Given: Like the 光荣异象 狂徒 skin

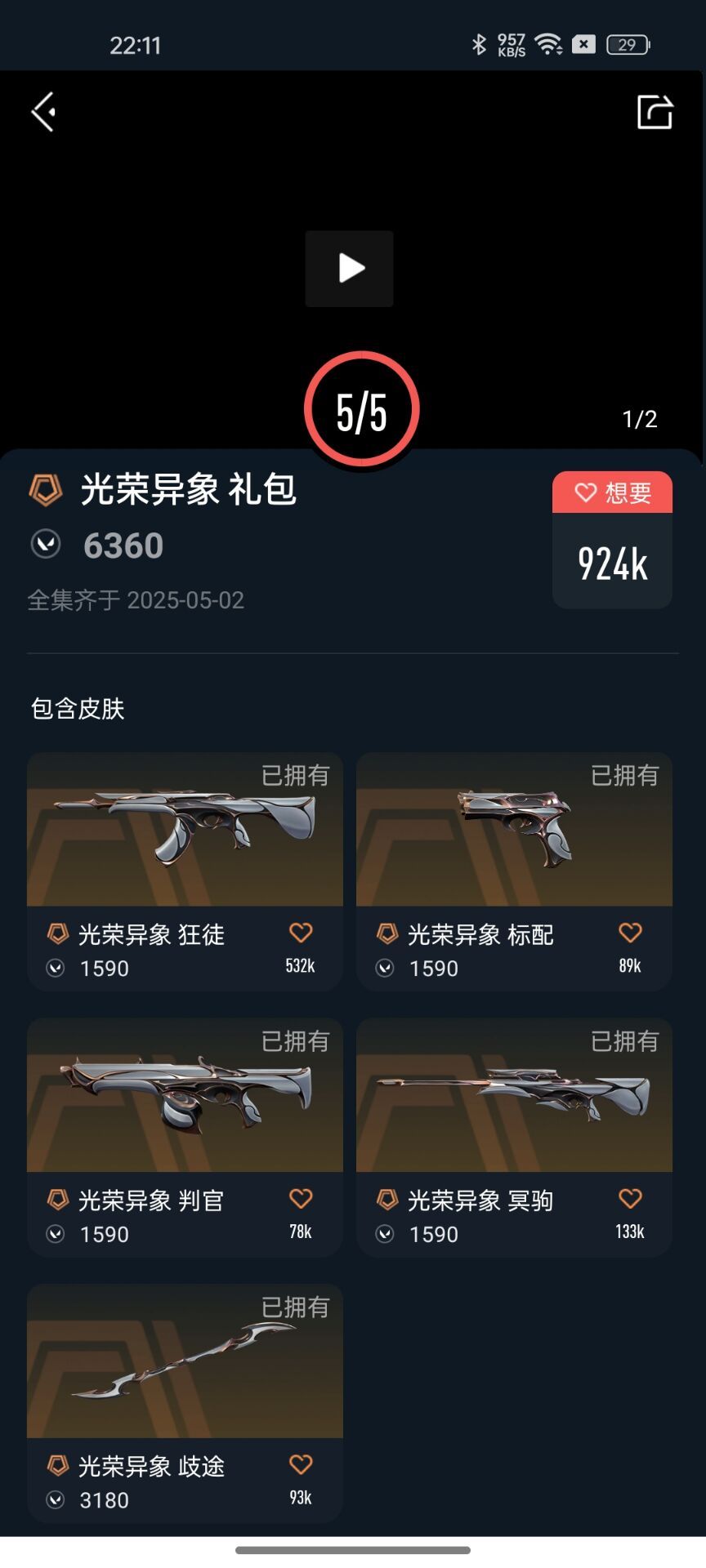Looking at the screenshot, I should tap(301, 933).
